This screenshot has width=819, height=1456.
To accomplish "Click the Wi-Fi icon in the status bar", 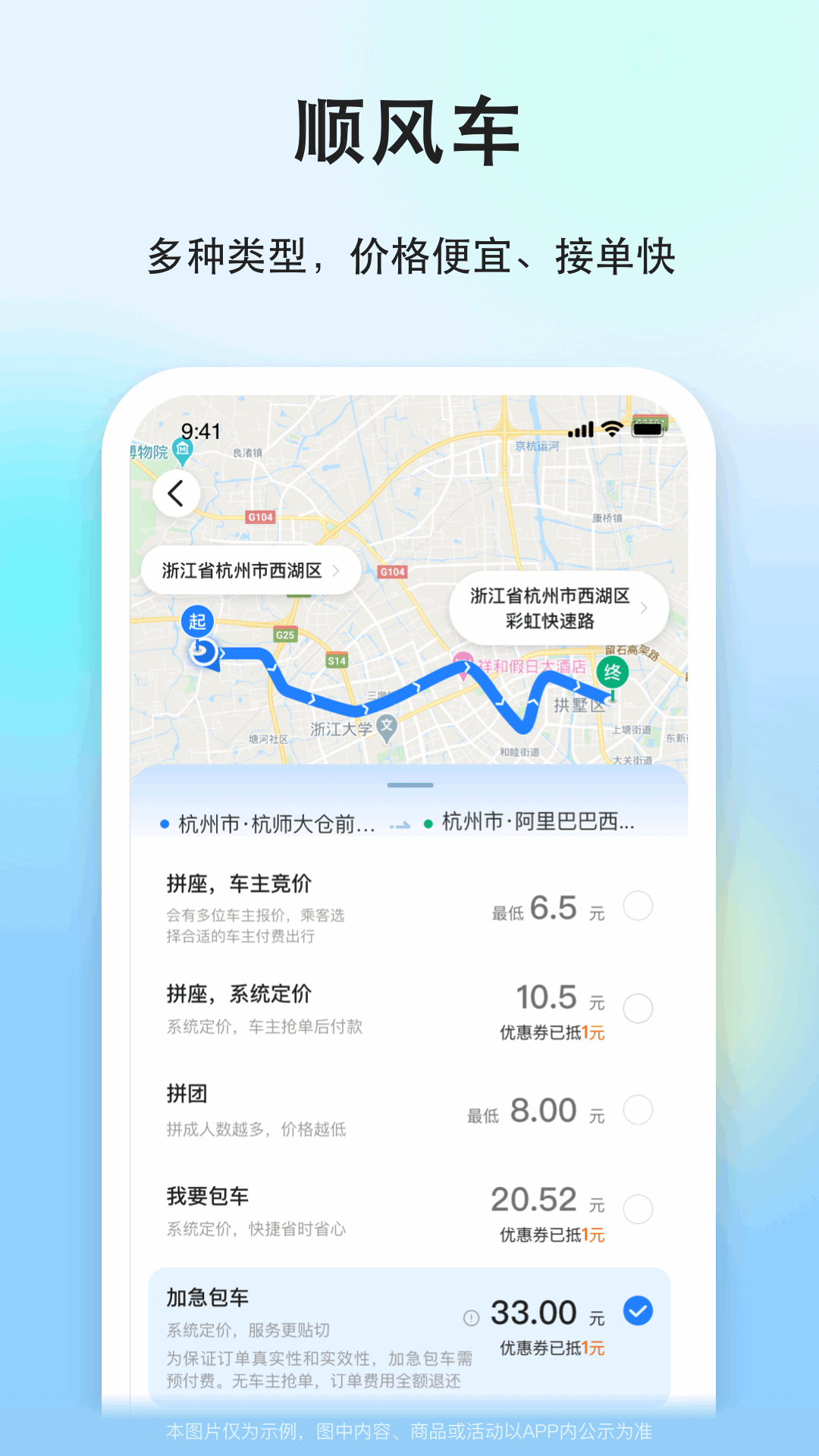I will (x=611, y=428).
